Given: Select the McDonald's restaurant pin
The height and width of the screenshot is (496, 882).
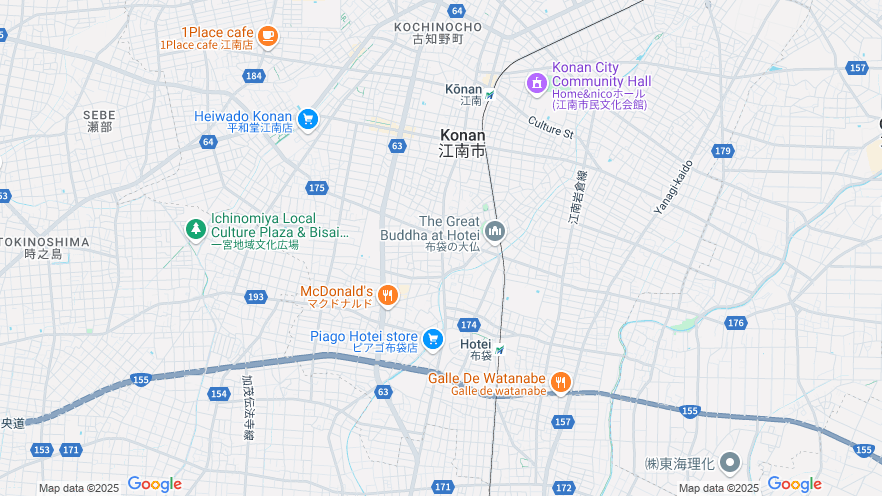Looking at the screenshot, I should pos(388,295).
